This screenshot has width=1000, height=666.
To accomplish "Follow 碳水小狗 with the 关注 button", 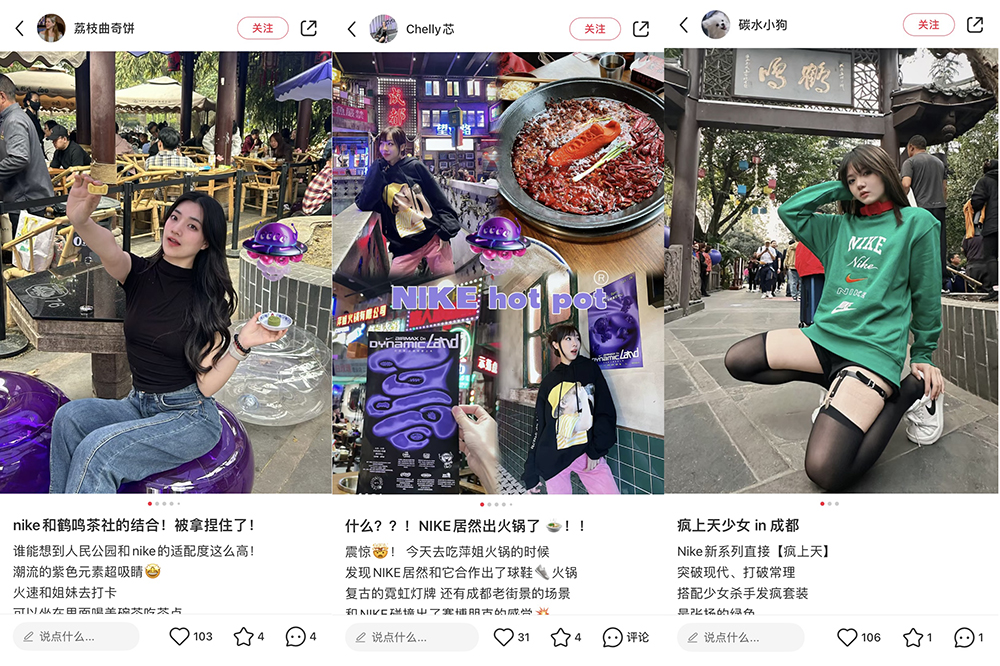I will 927,25.
